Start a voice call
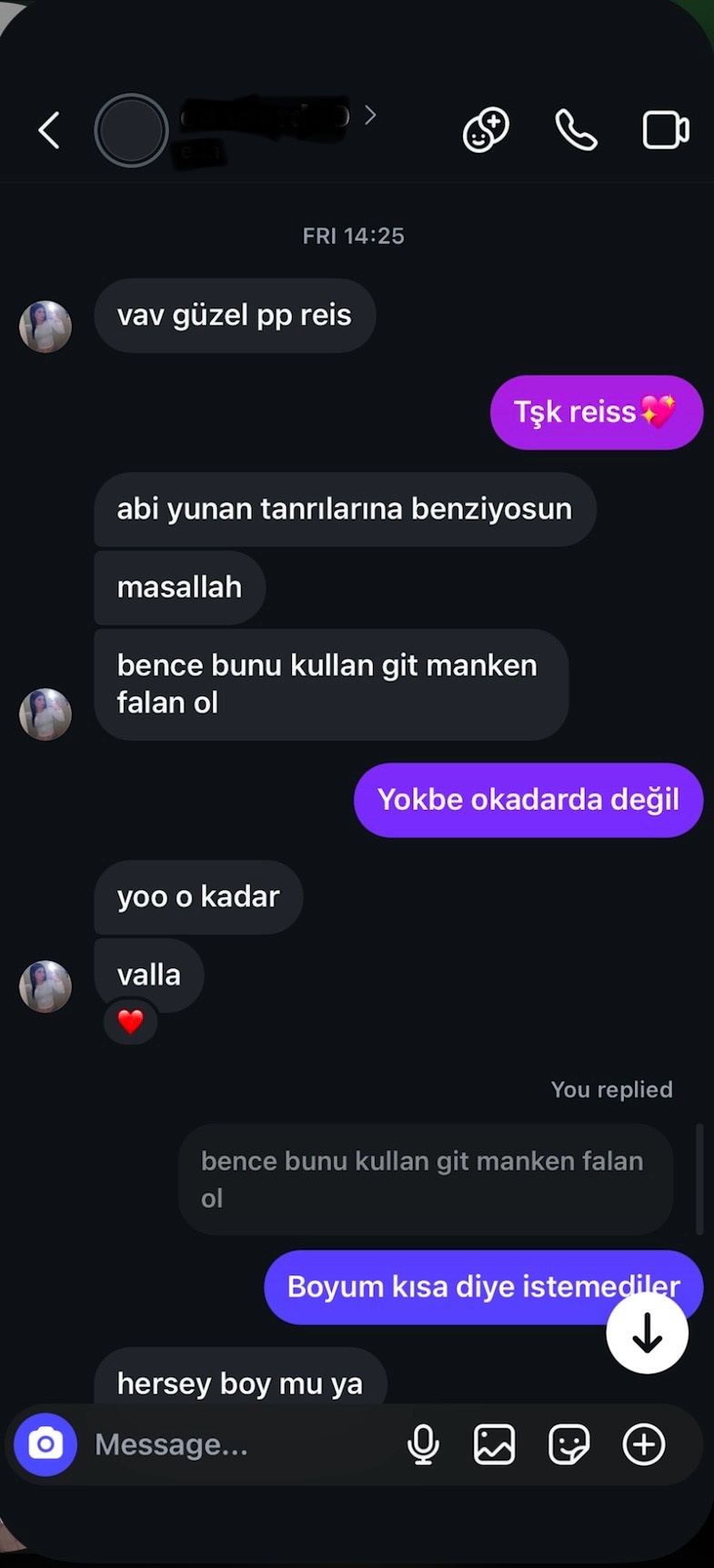714x1568 pixels. pyautogui.click(x=576, y=130)
